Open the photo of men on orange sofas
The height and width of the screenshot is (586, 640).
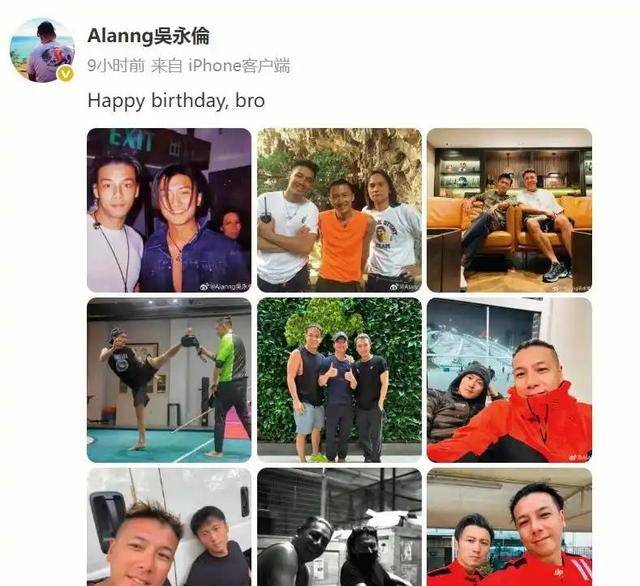tap(509, 210)
